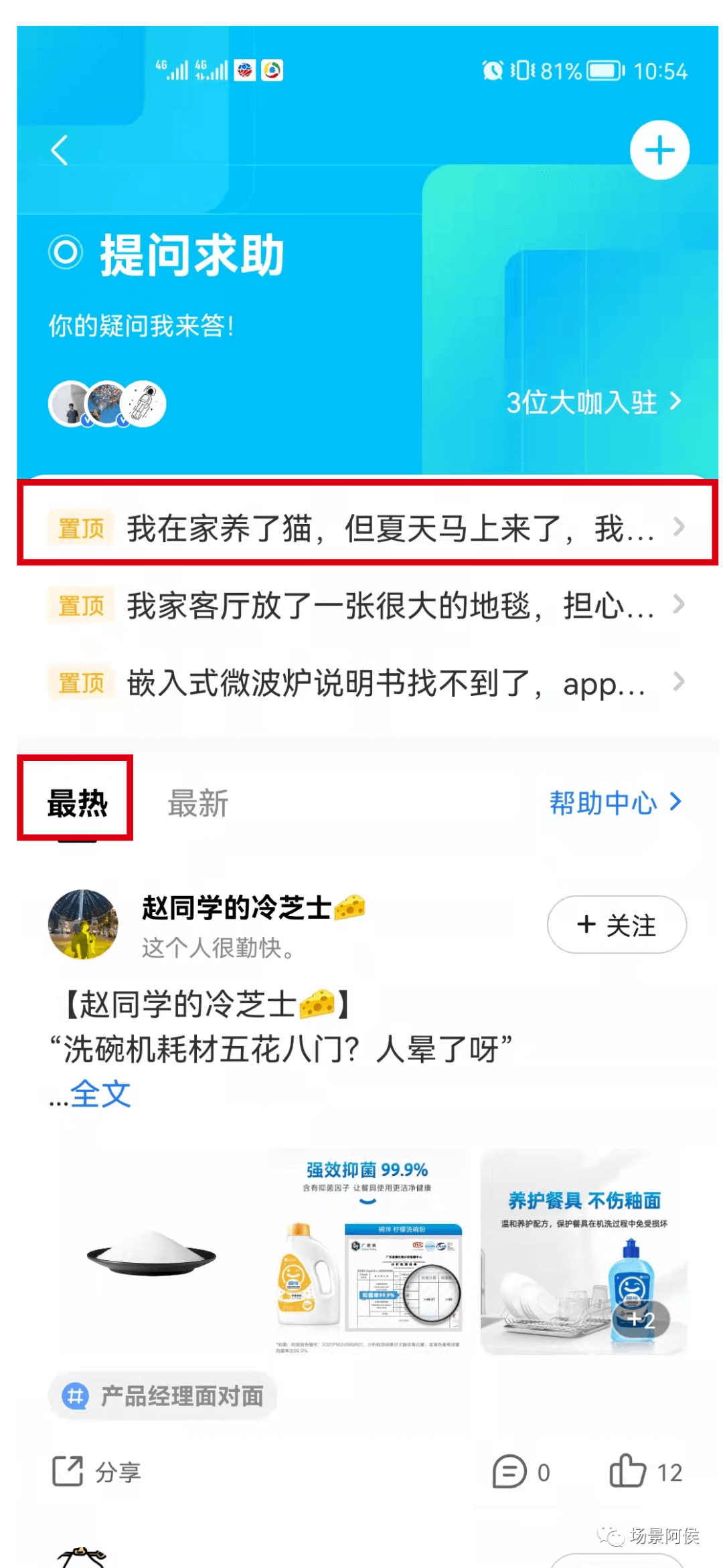
Task: Open the 产品经理面对面 topic tag
Action: point(163,1396)
